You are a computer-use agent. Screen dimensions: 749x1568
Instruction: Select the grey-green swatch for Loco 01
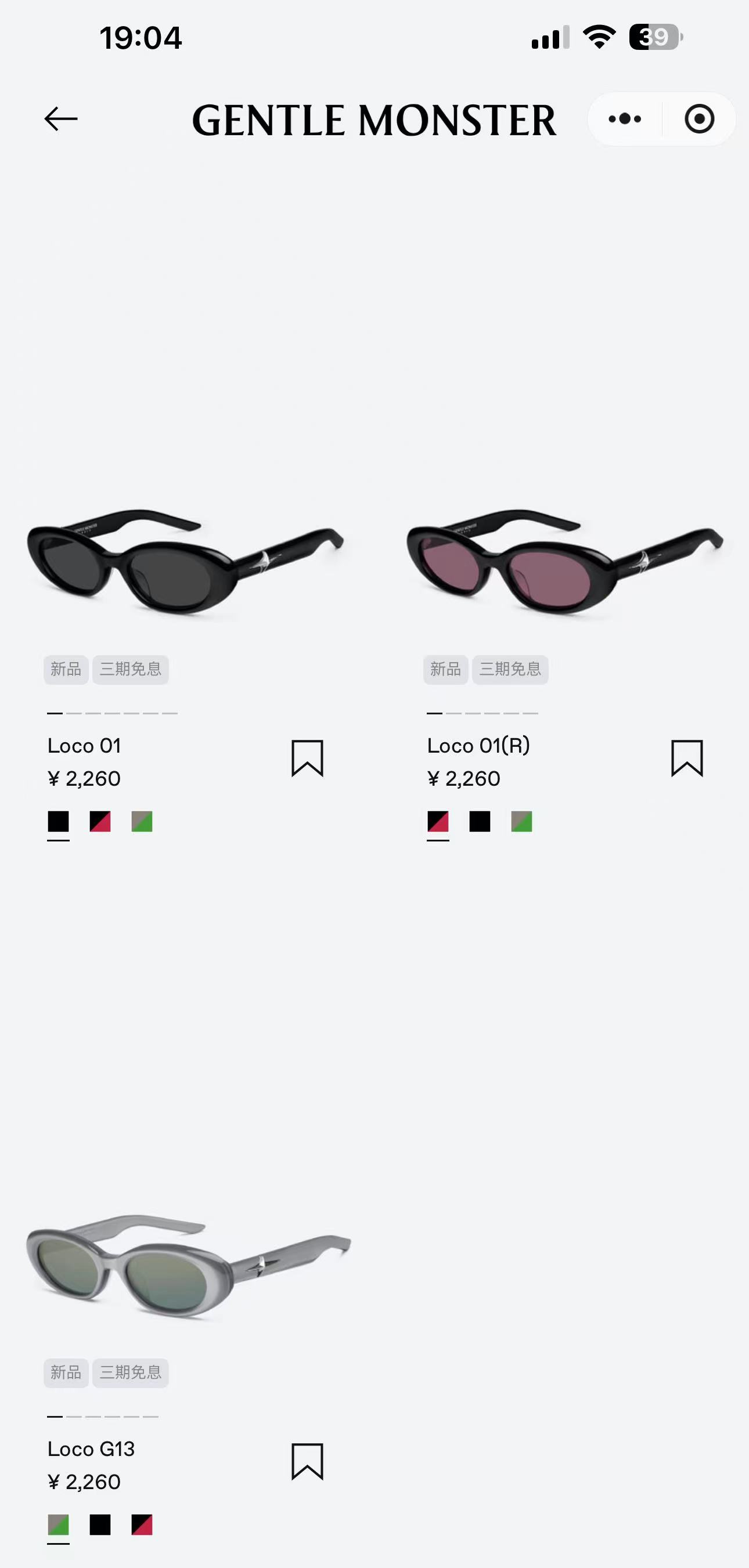pos(142,822)
